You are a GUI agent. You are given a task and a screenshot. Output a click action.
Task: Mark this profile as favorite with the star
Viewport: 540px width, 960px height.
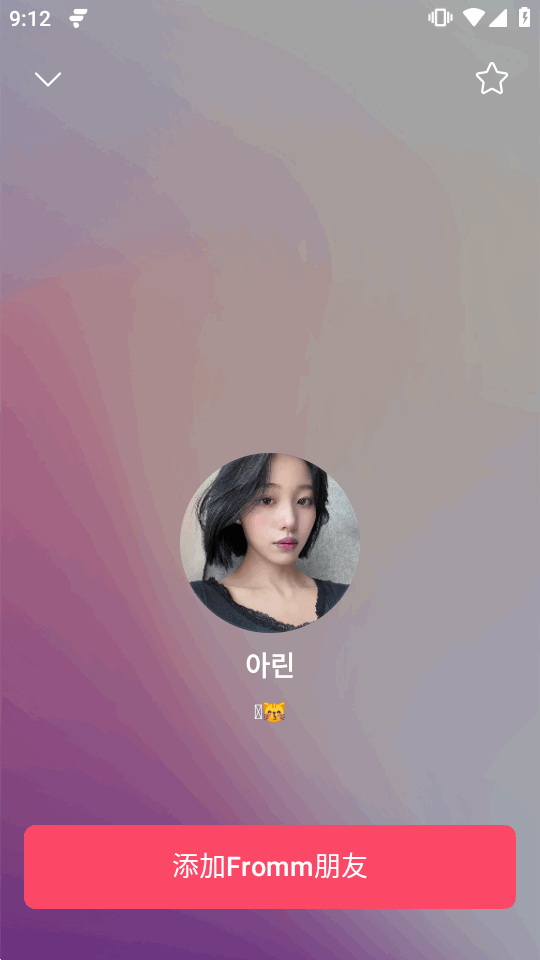(x=492, y=79)
